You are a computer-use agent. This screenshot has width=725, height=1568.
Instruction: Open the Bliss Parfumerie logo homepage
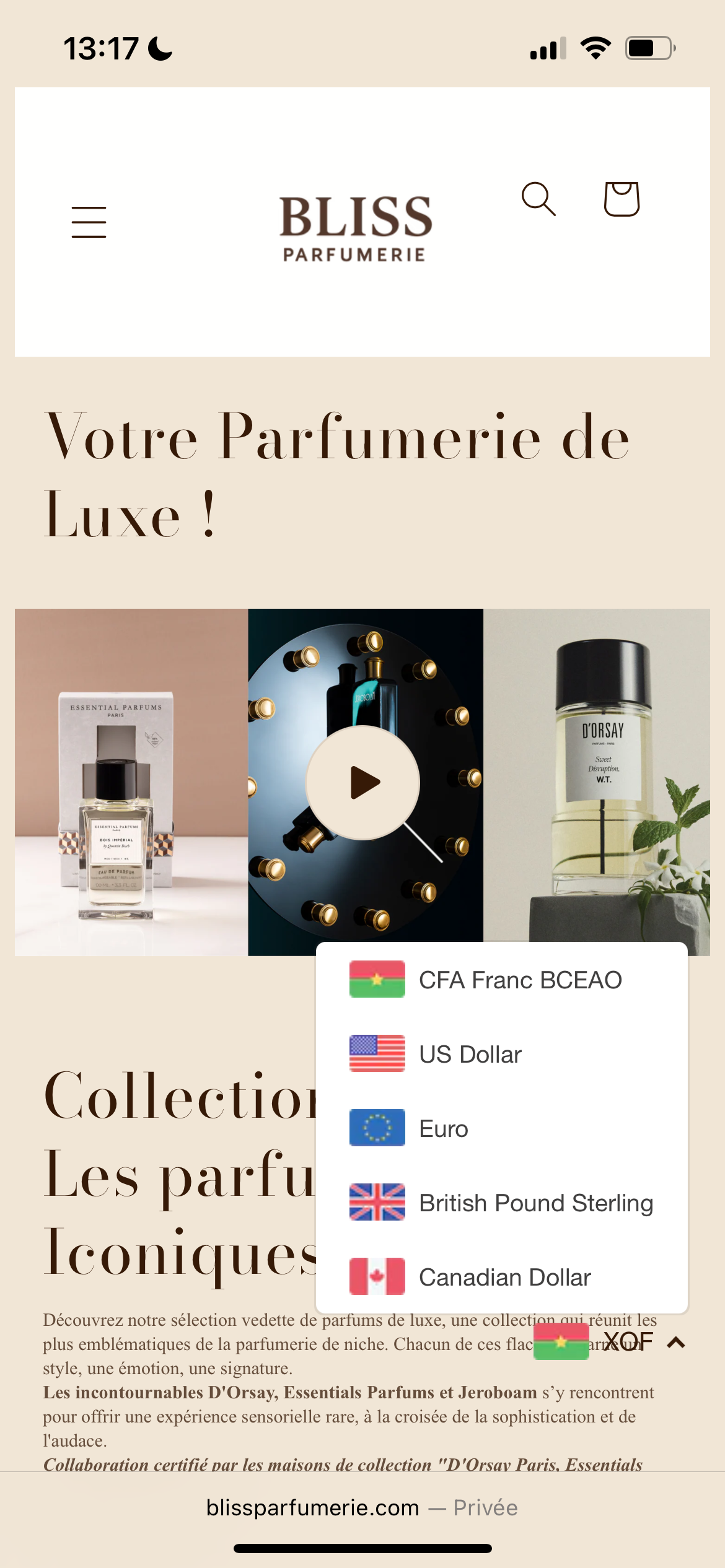point(355,227)
